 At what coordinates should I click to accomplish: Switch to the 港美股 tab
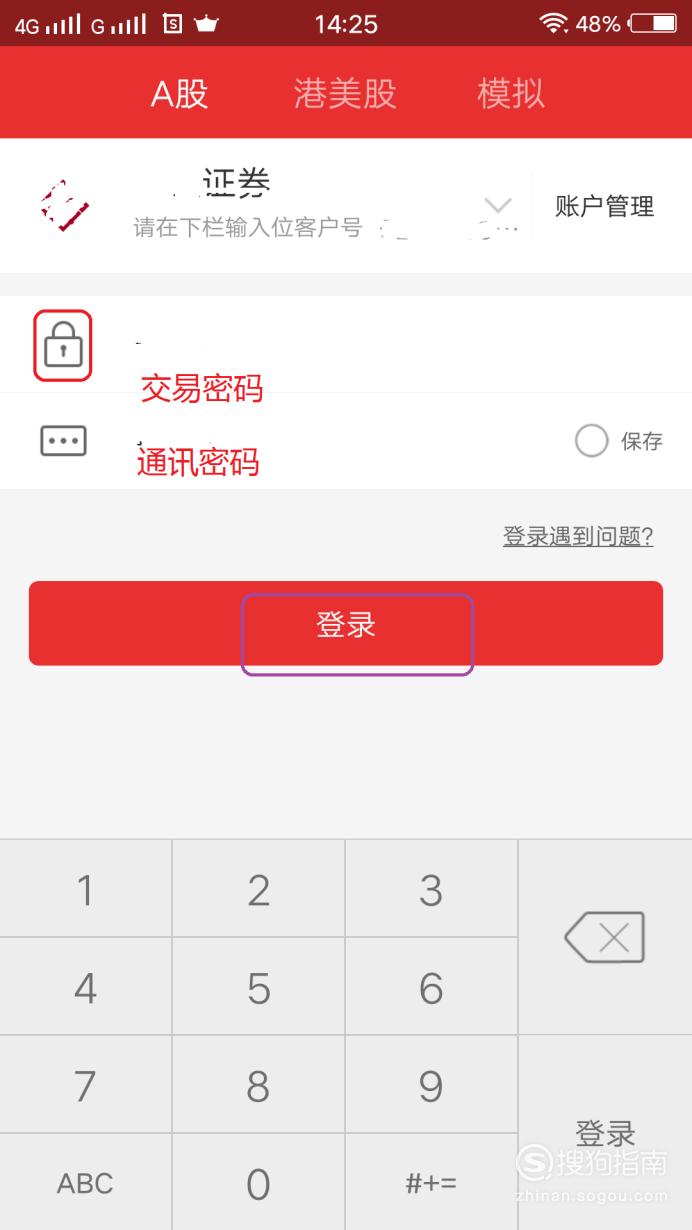tap(345, 93)
